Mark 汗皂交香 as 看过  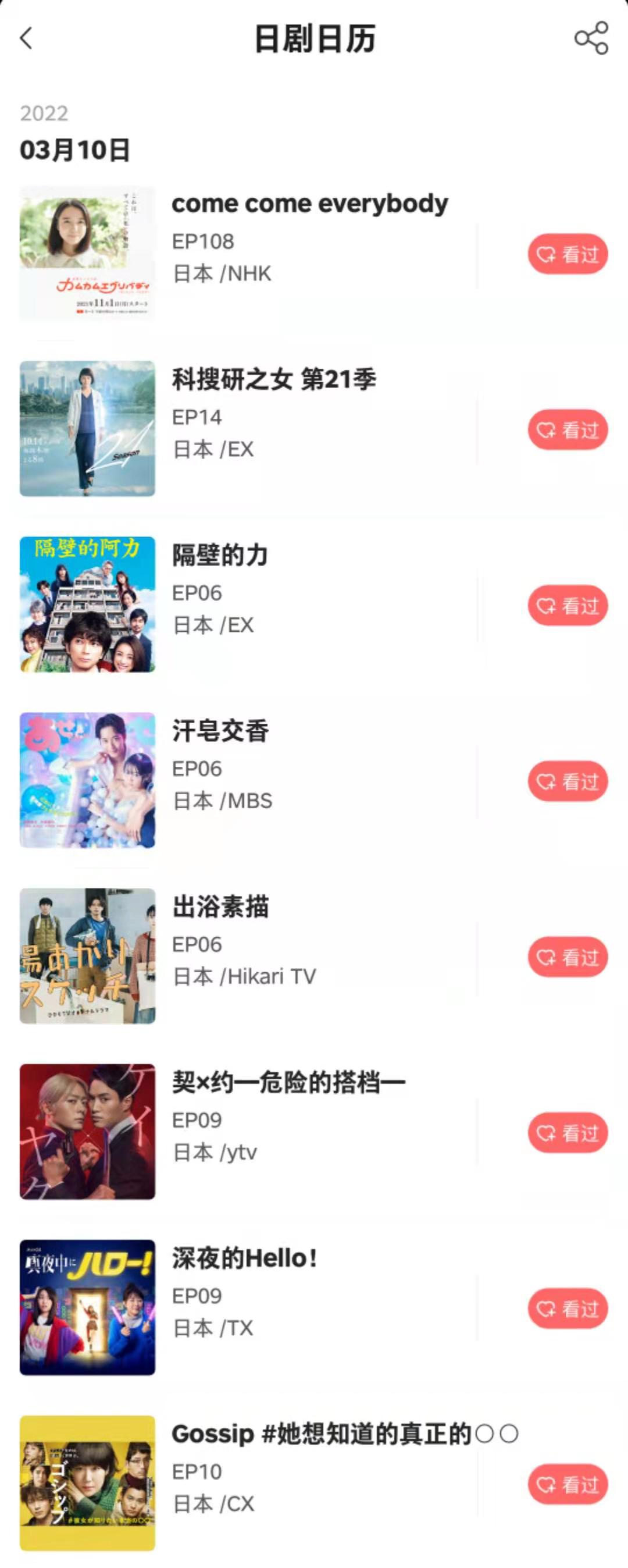[567, 781]
